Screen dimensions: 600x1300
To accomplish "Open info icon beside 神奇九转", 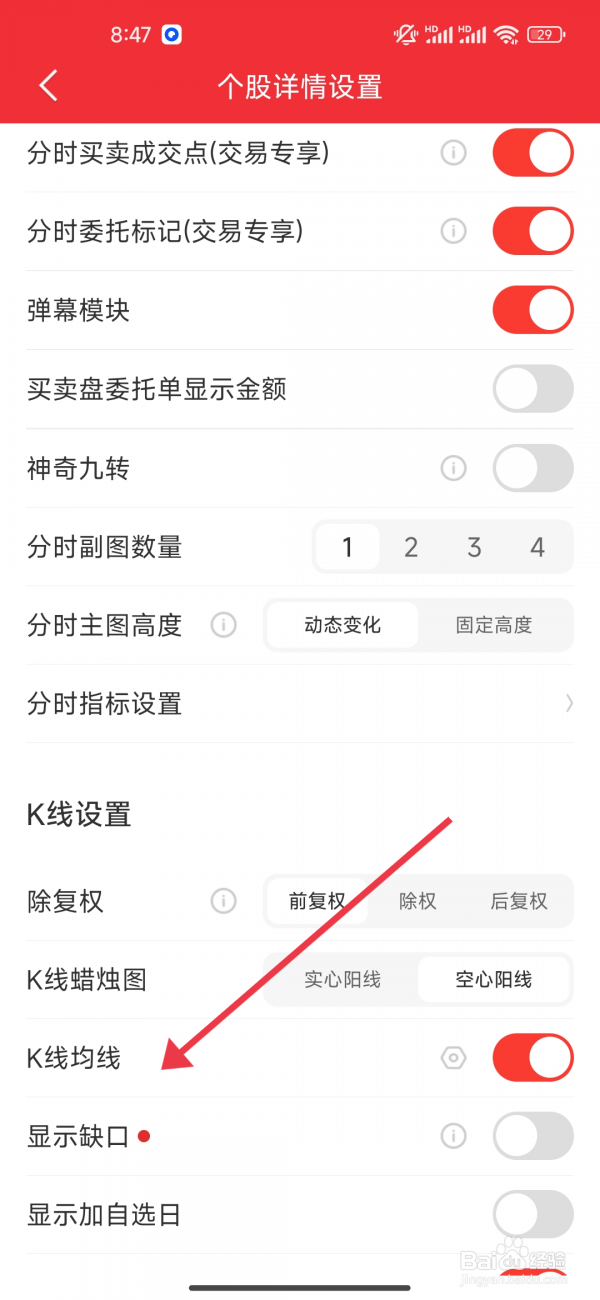I will click(x=454, y=468).
